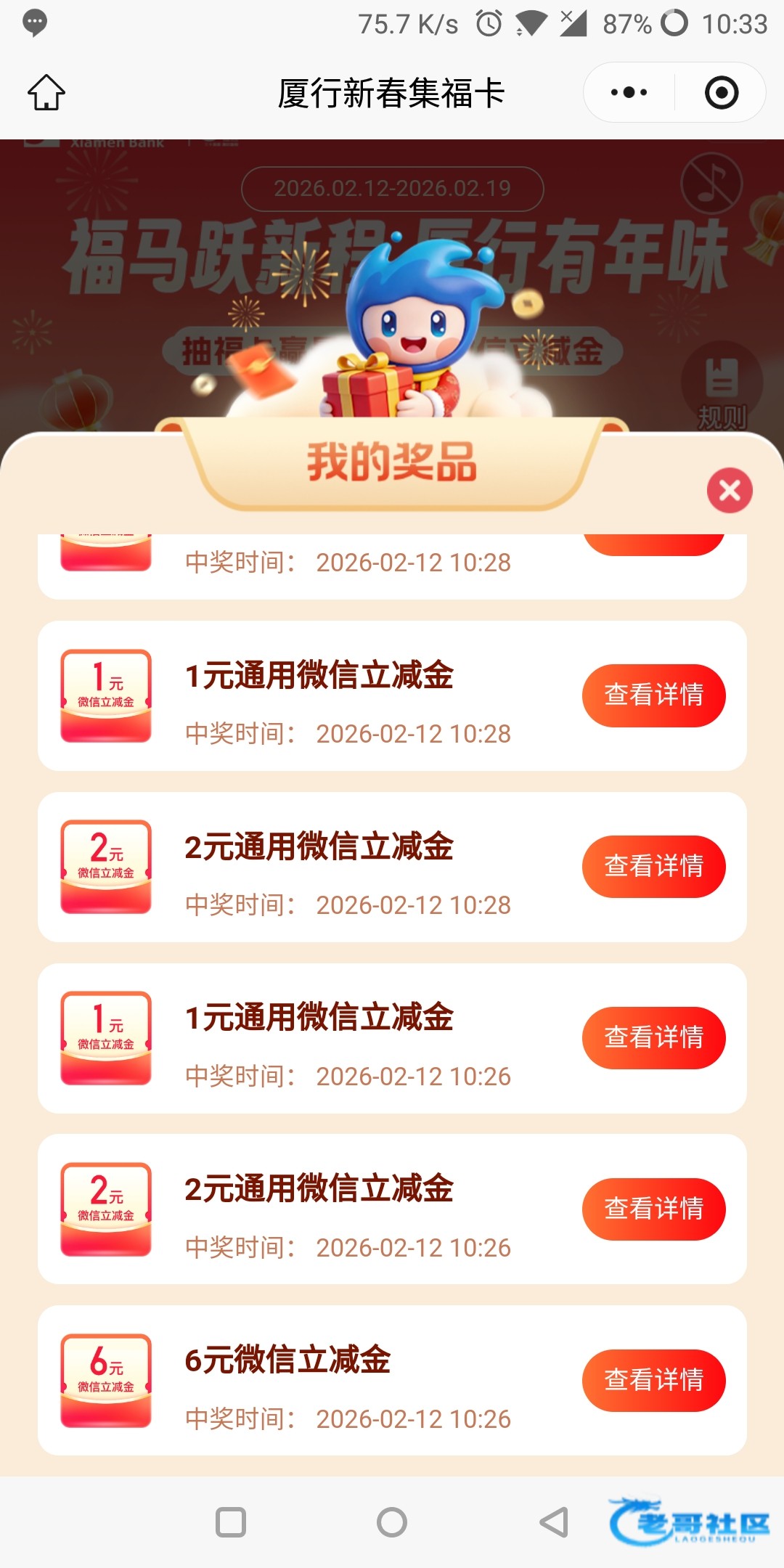Go back using the system back button
The width and height of the screenshot is (784, 1568).
coord(554,1522)
